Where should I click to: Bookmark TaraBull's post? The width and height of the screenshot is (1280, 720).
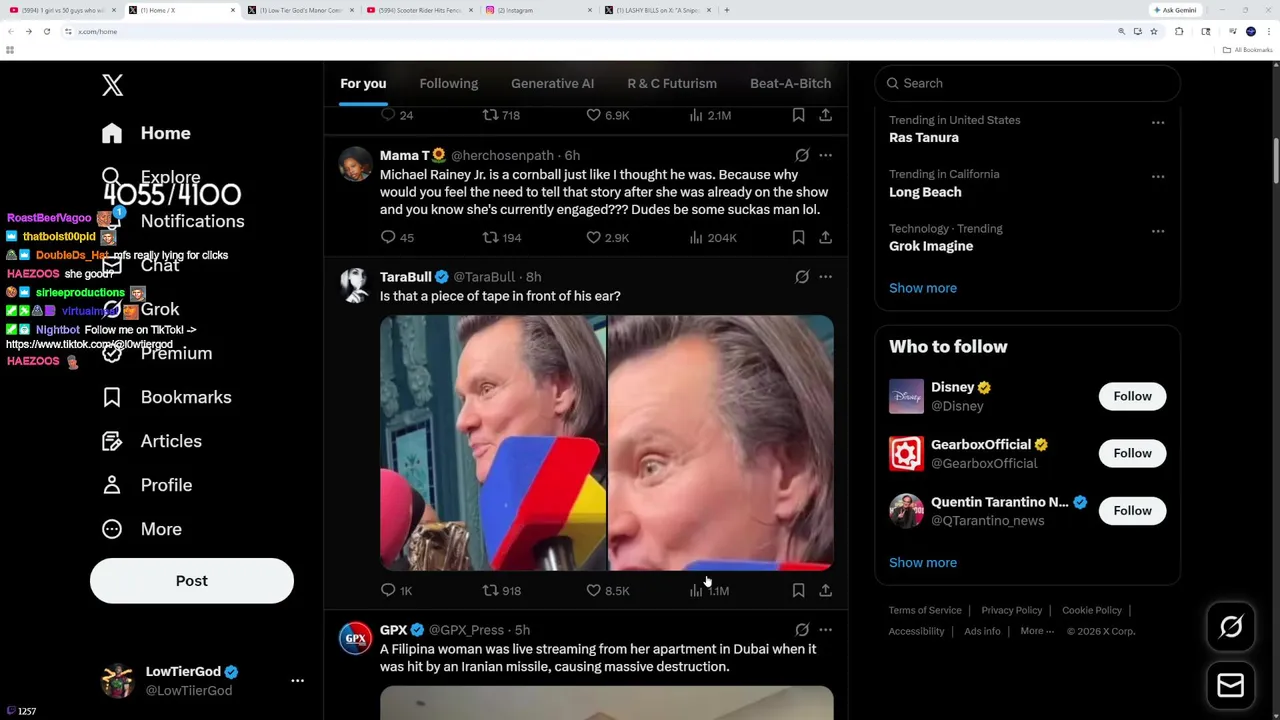(x=798, y=591)
